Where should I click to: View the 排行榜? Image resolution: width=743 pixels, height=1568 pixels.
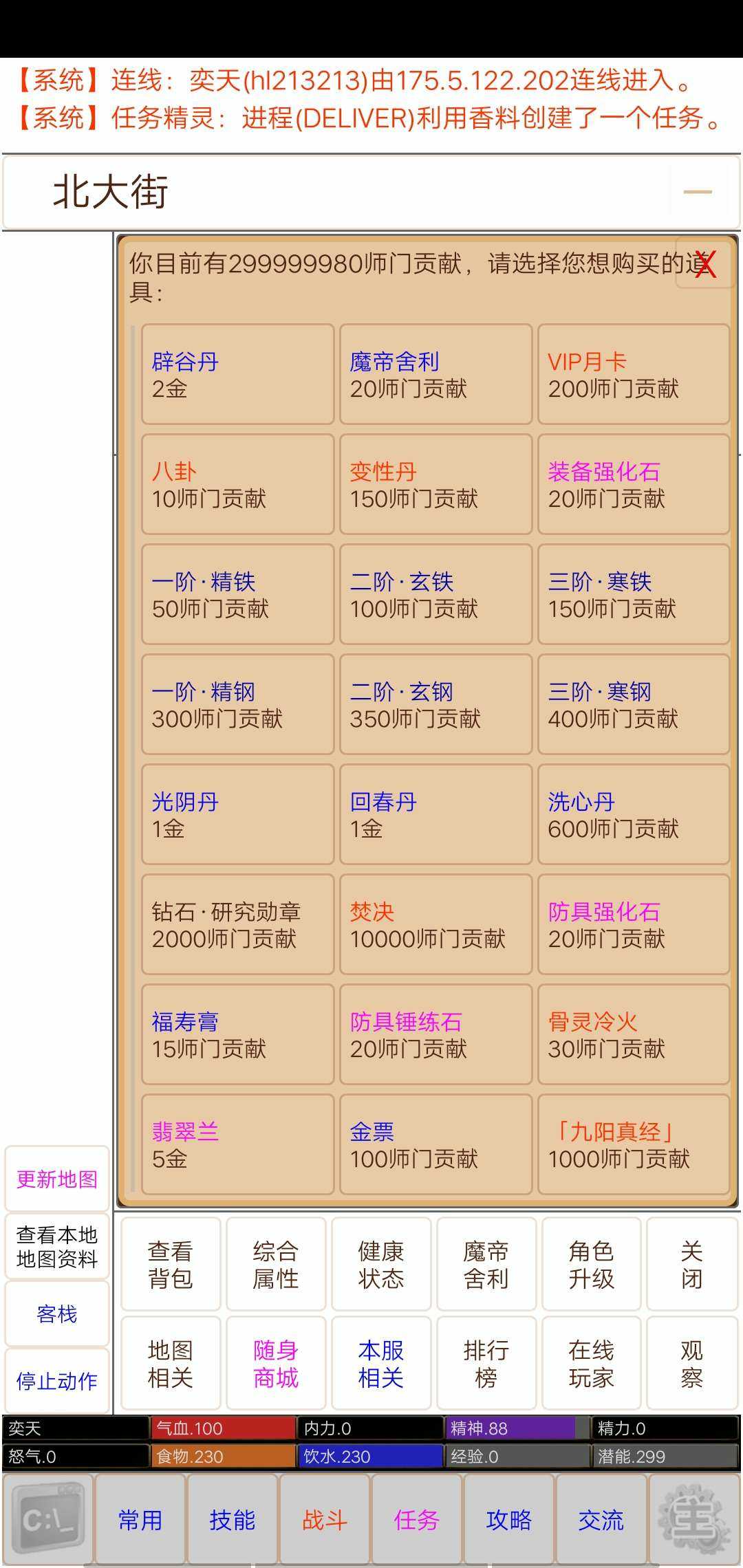[x=486, y=1364]
